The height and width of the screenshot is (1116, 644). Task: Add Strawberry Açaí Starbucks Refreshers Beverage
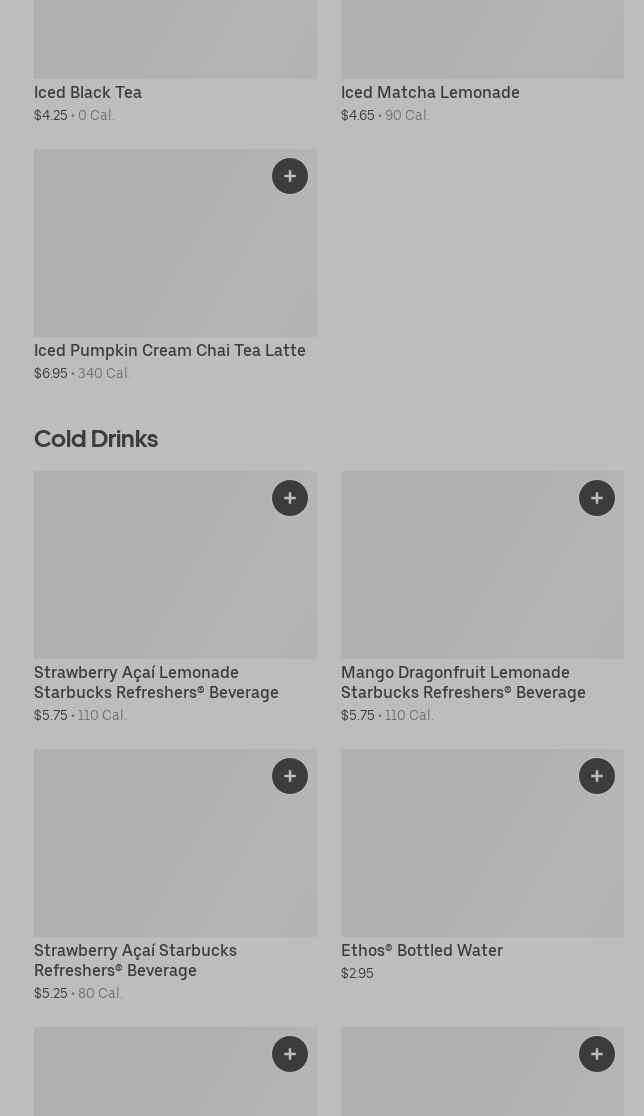point(290,776)
